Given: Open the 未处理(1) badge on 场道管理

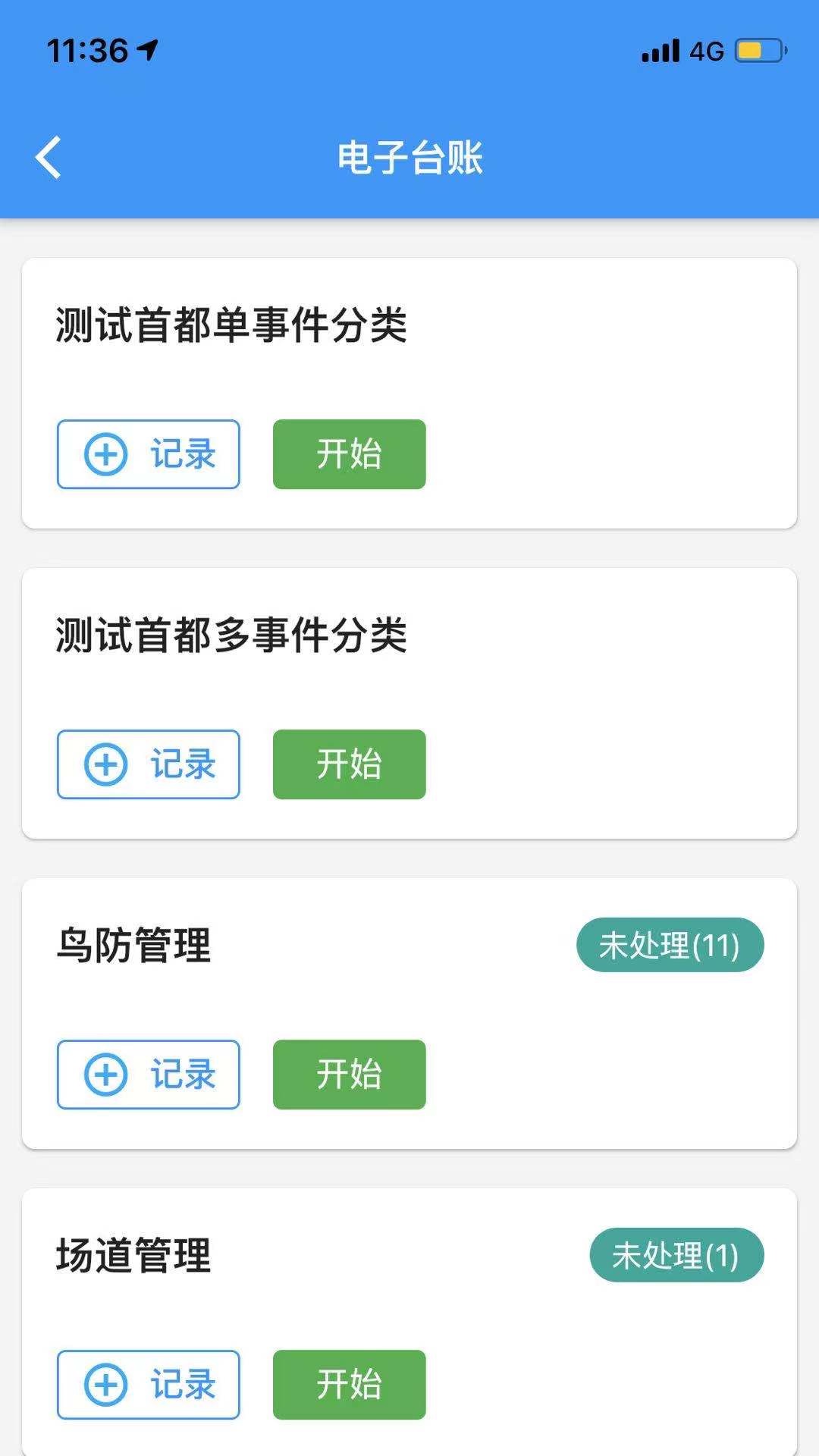Looking at the screenshot, I should 677,1255.
